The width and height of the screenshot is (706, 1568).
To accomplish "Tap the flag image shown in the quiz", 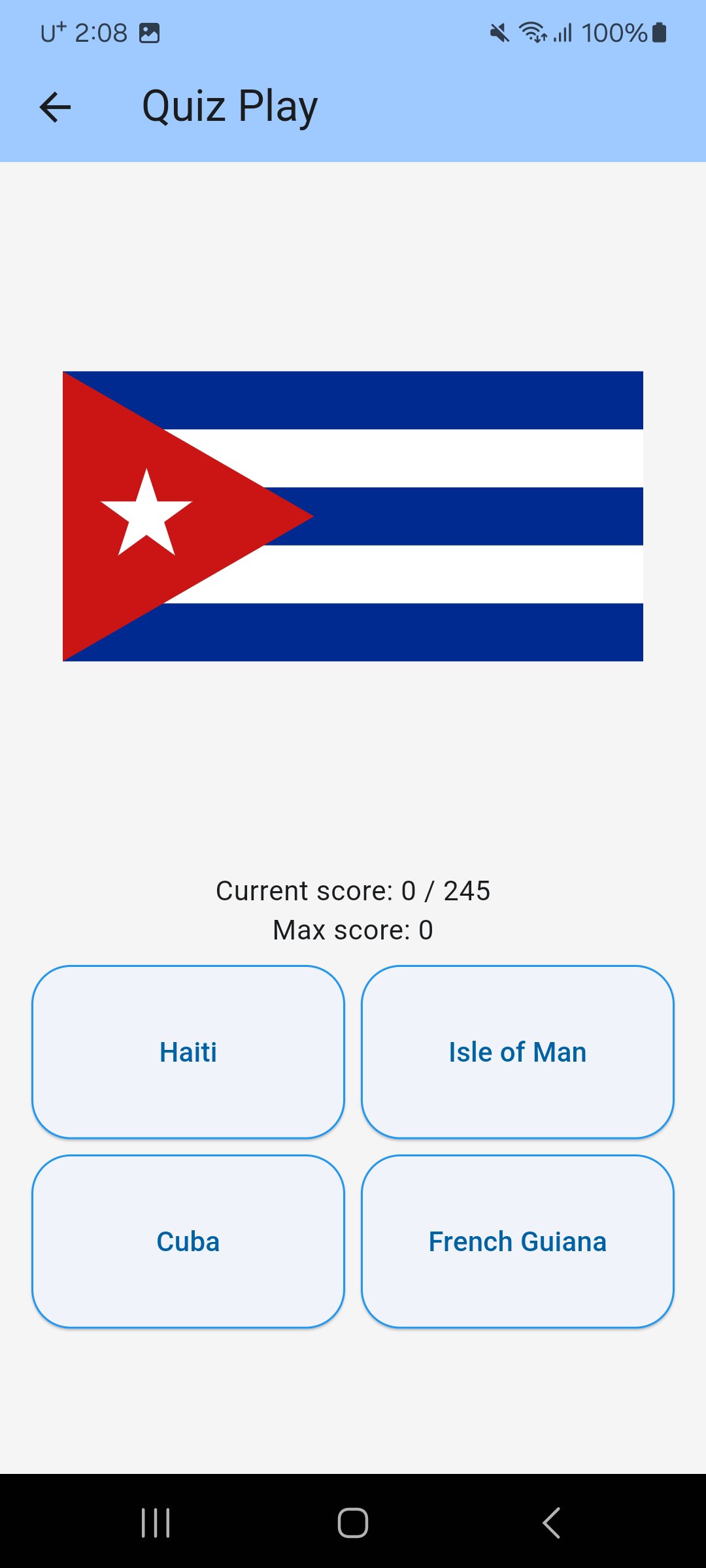I will (353, 516).
